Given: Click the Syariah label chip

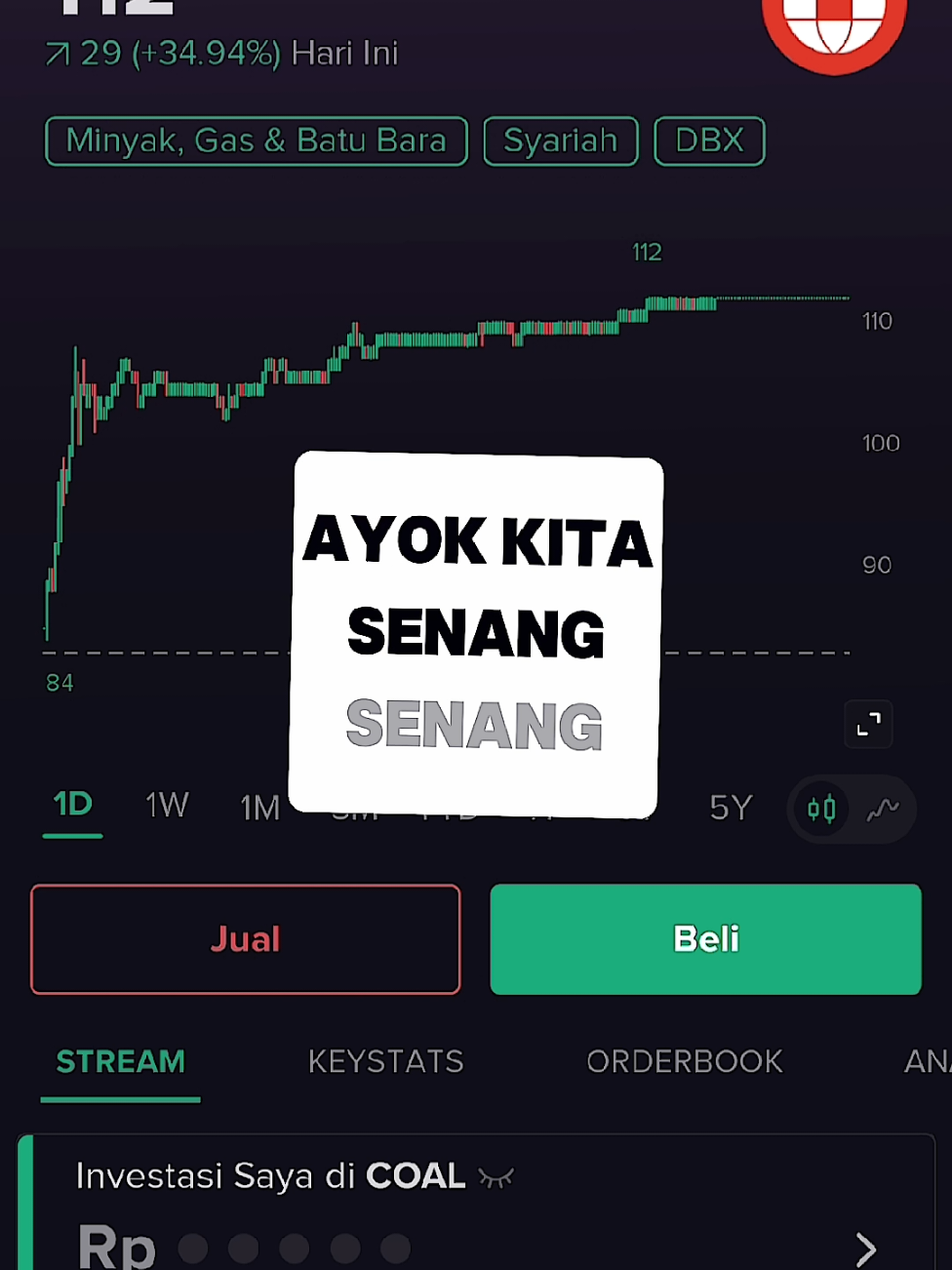Looking at the screenshot, I should click(560, 140).
